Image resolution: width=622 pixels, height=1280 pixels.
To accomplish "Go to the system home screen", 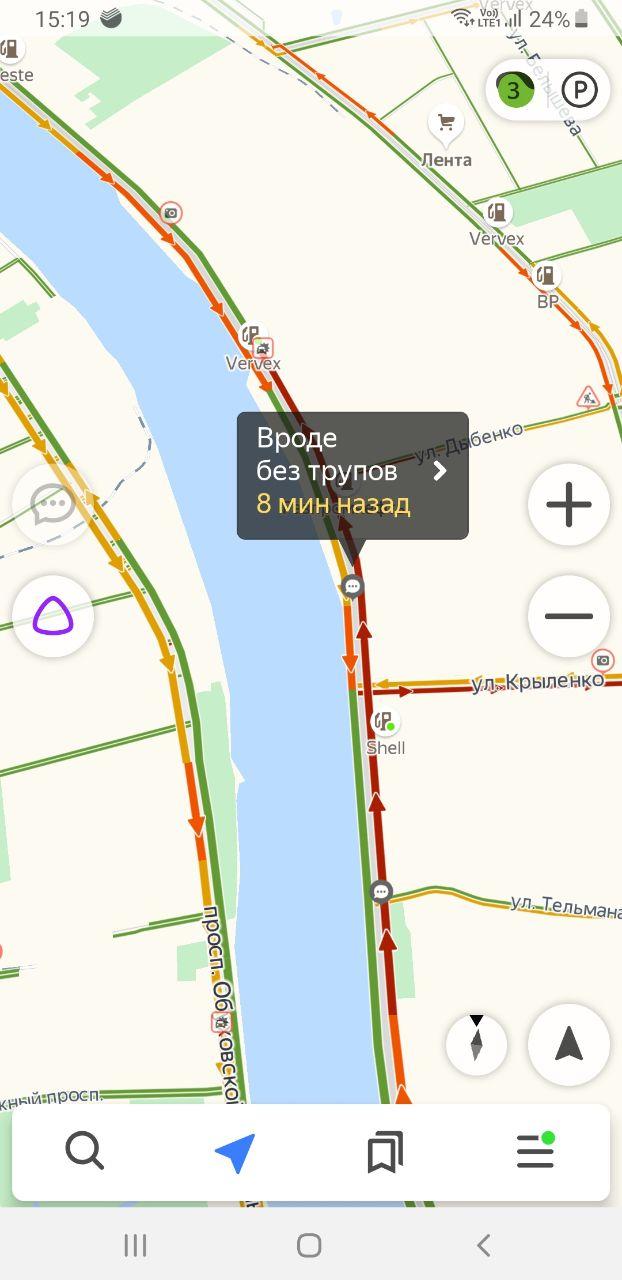I will [309, 1245].
